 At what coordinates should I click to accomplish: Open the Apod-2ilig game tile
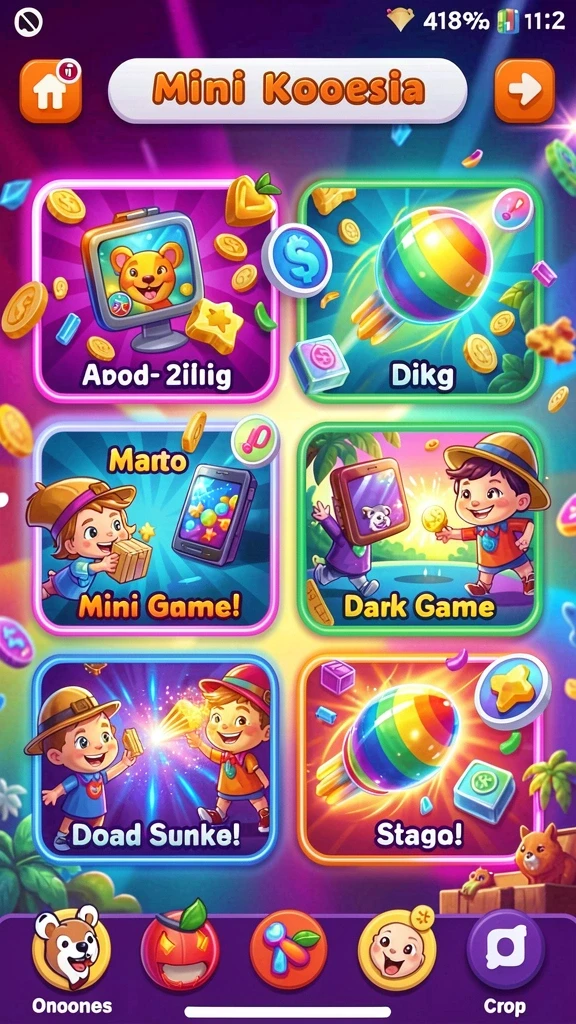coord(155,291)
